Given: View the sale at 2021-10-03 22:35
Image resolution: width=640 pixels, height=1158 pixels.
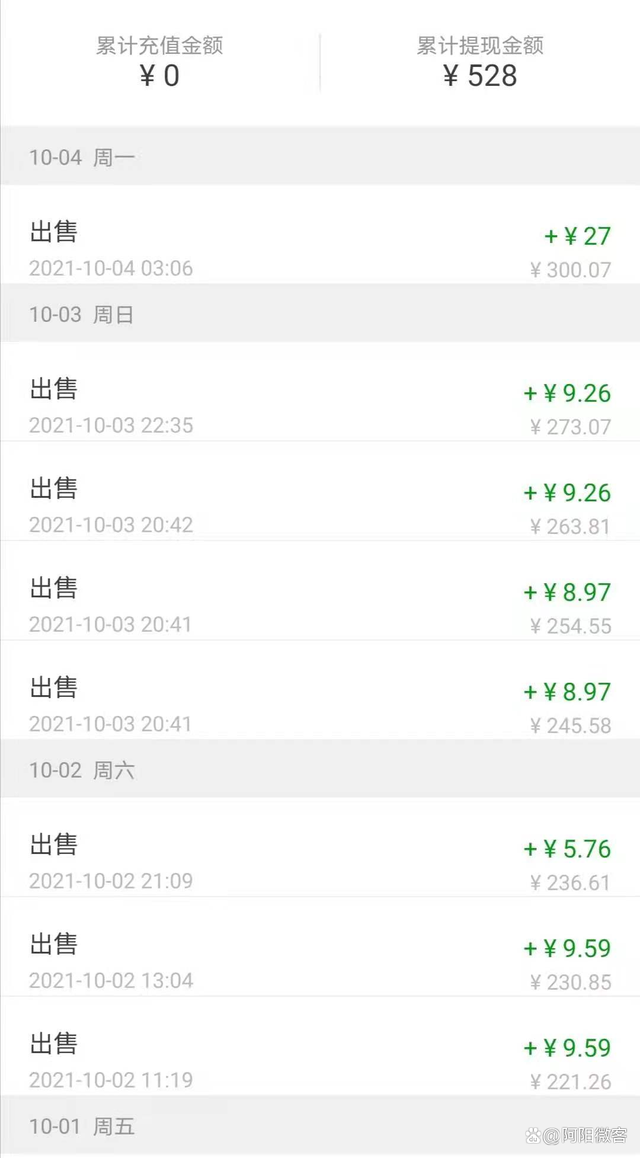Looking at the screenshot, I should (x=320, y=407).
